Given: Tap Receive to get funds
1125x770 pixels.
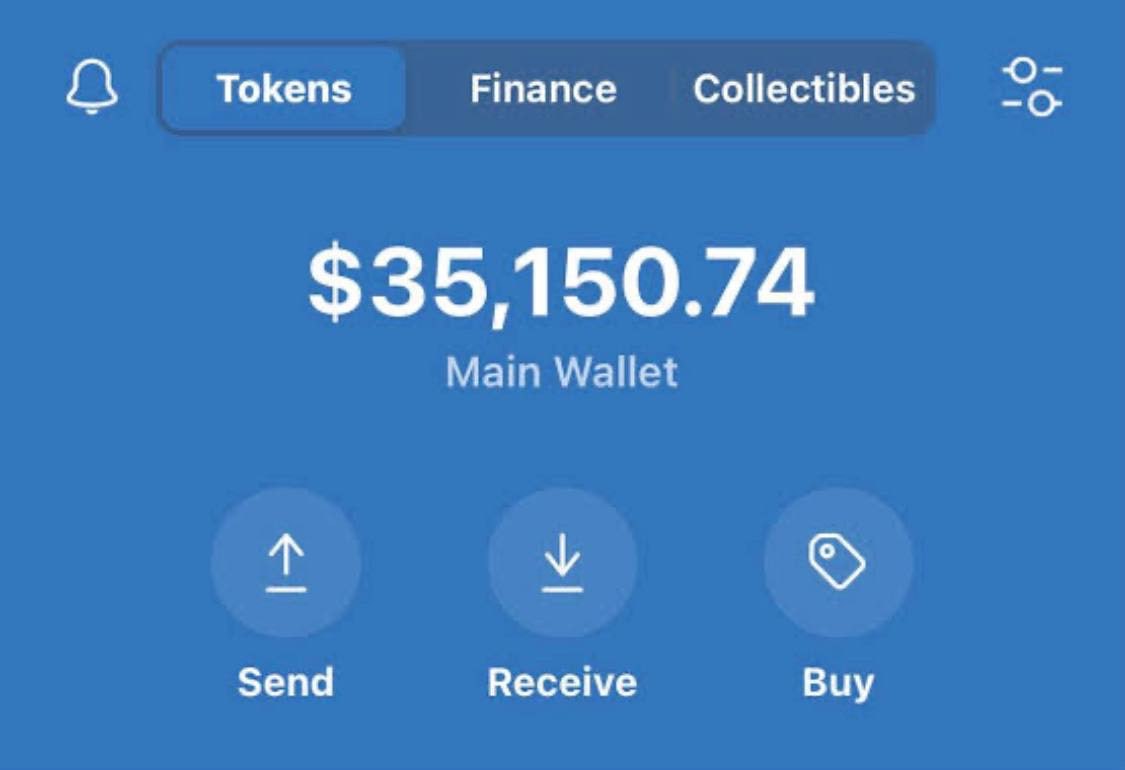Looking at the screenshot, I should click(x=562, y=563).
